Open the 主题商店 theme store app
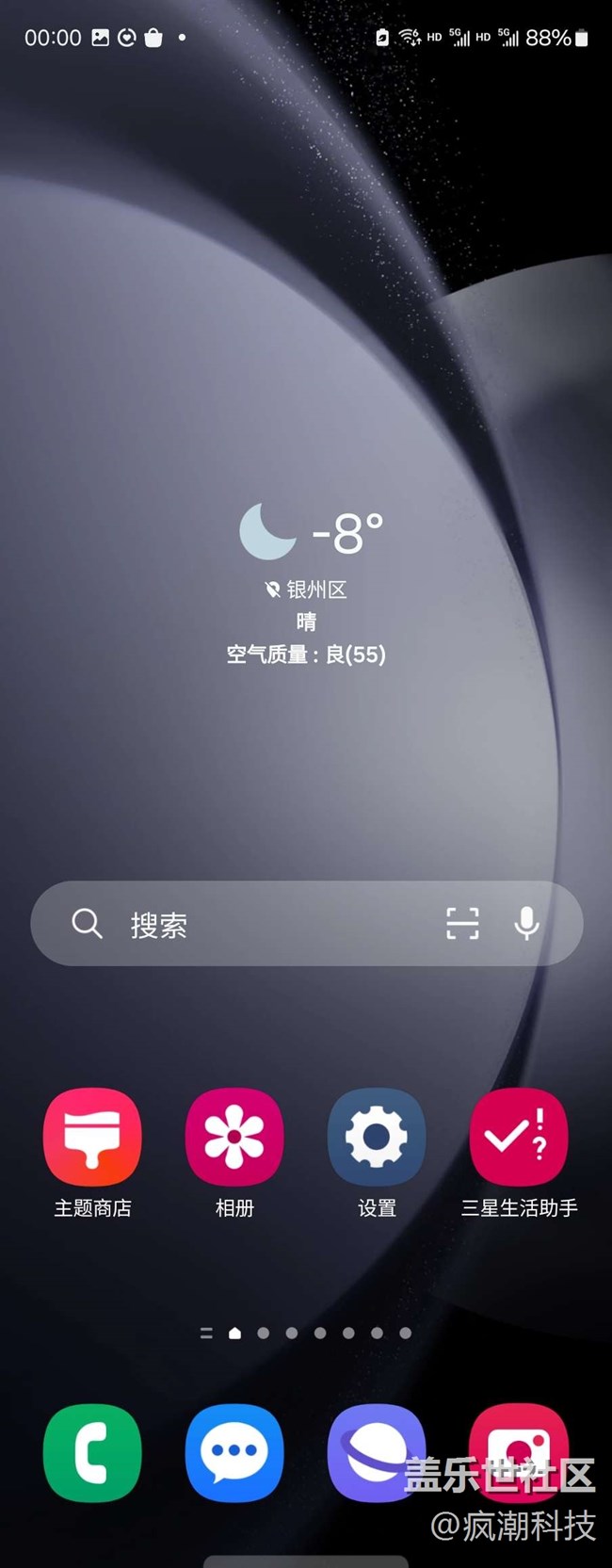This screenshot has height=1568, width=612. (x=92, y=1137)
